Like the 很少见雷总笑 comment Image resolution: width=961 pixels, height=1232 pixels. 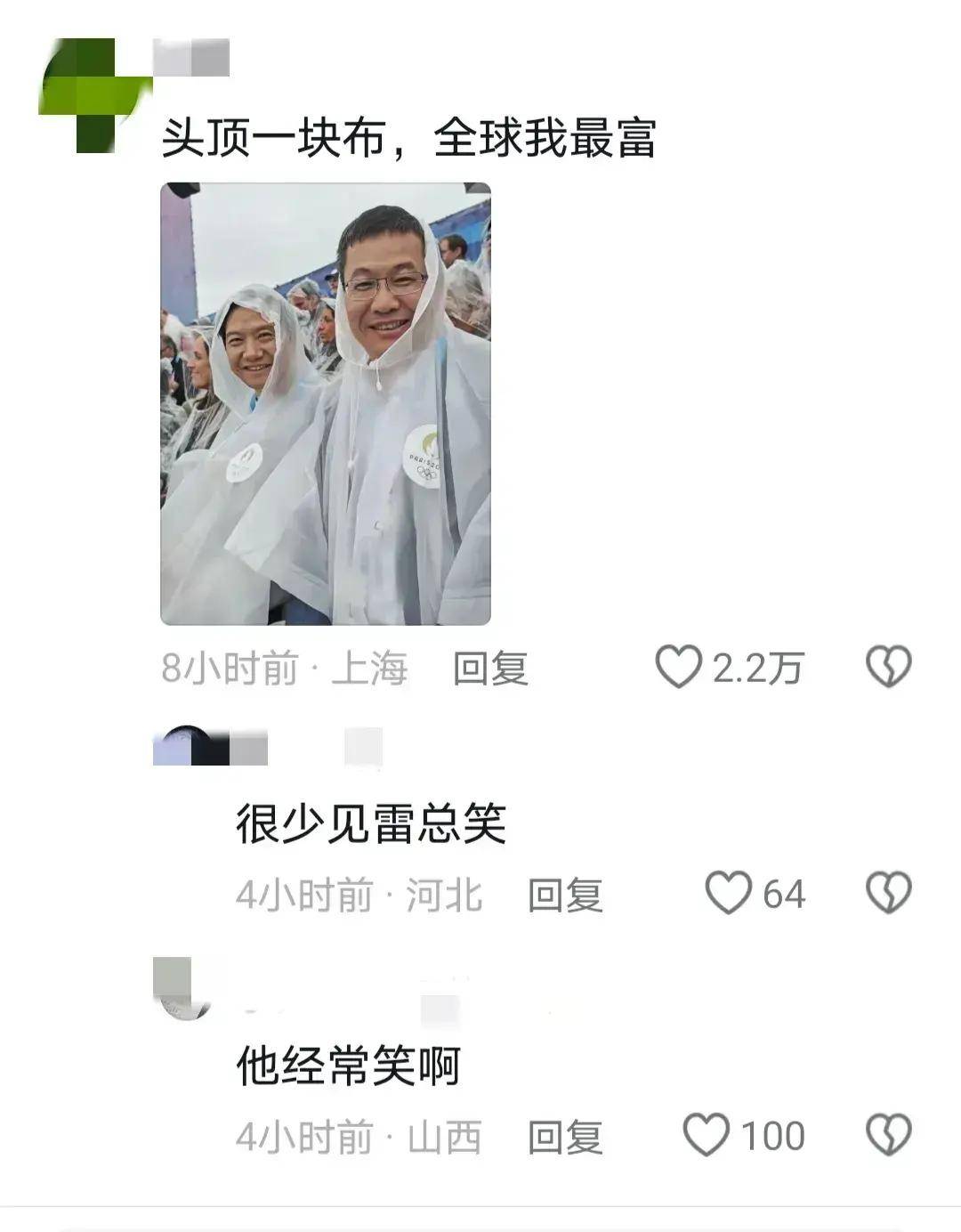pyautogui.click(x=729, y=893)
